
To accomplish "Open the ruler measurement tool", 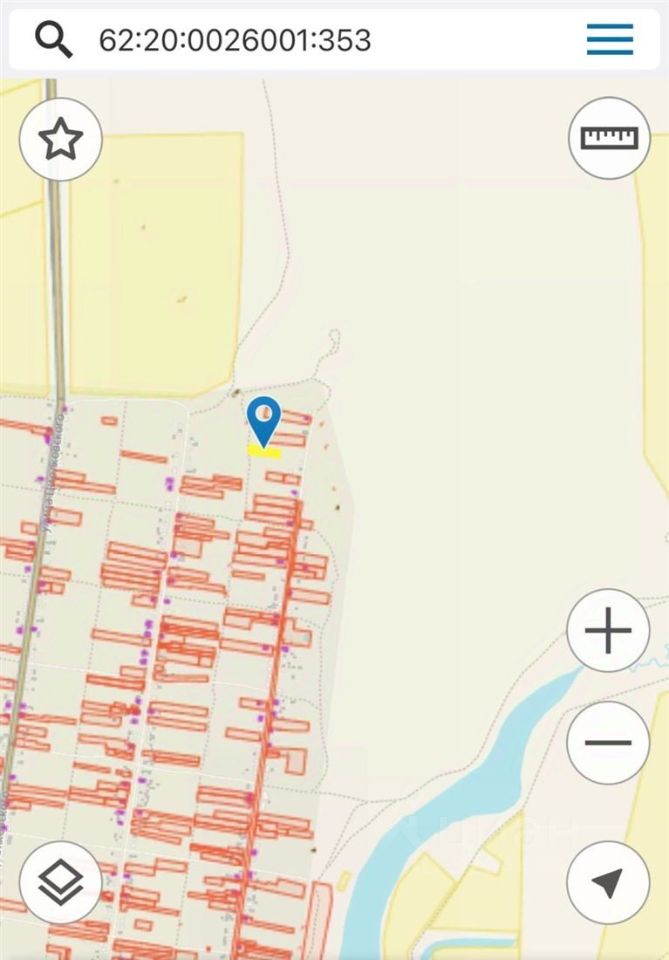I will click(x=610, y=138).
